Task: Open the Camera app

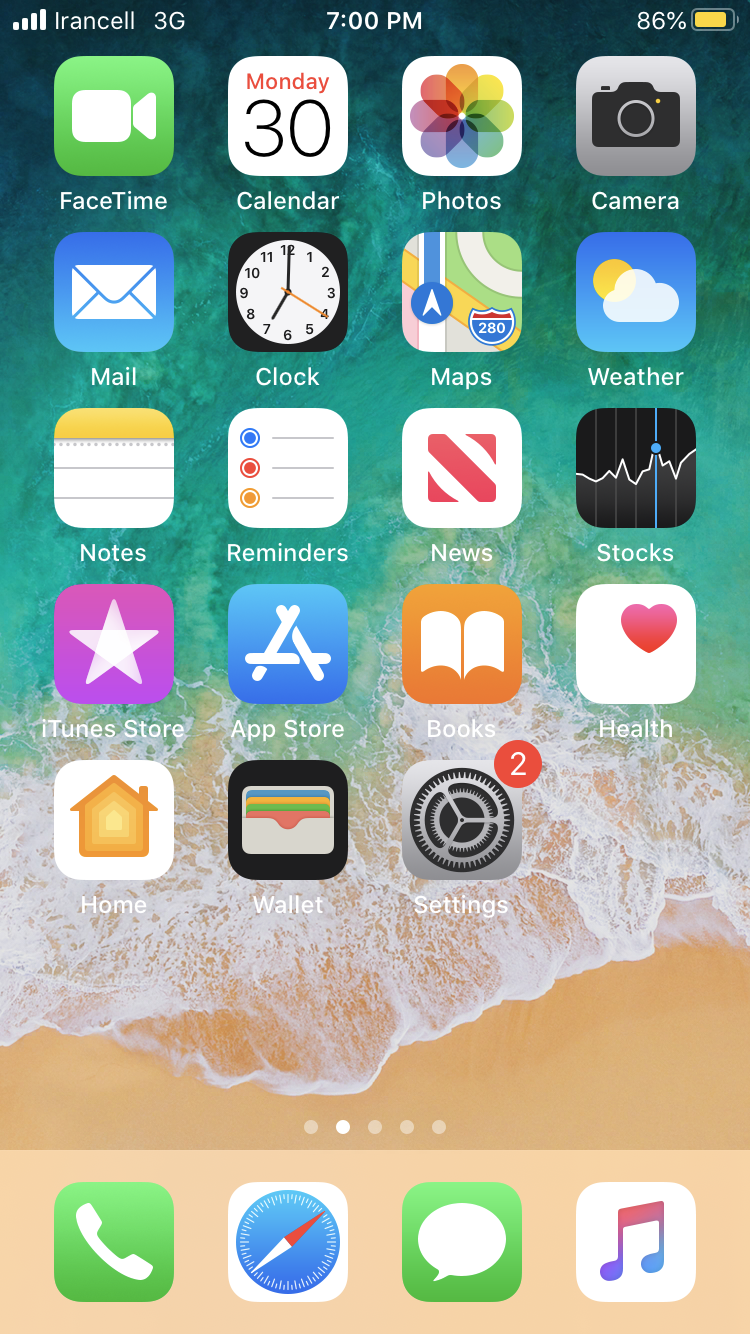Action: coord(636,116)
